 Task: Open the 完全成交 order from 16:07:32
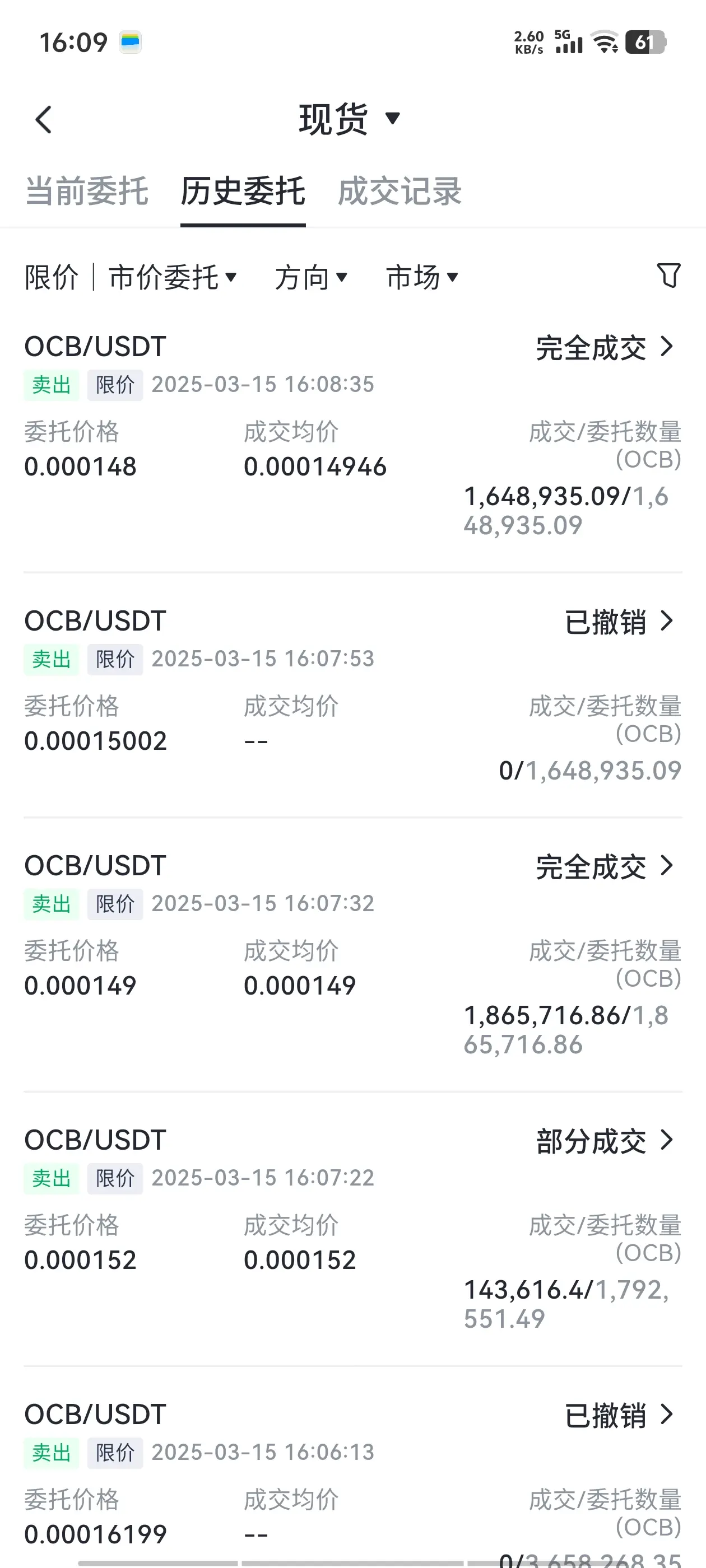[605, 867]
